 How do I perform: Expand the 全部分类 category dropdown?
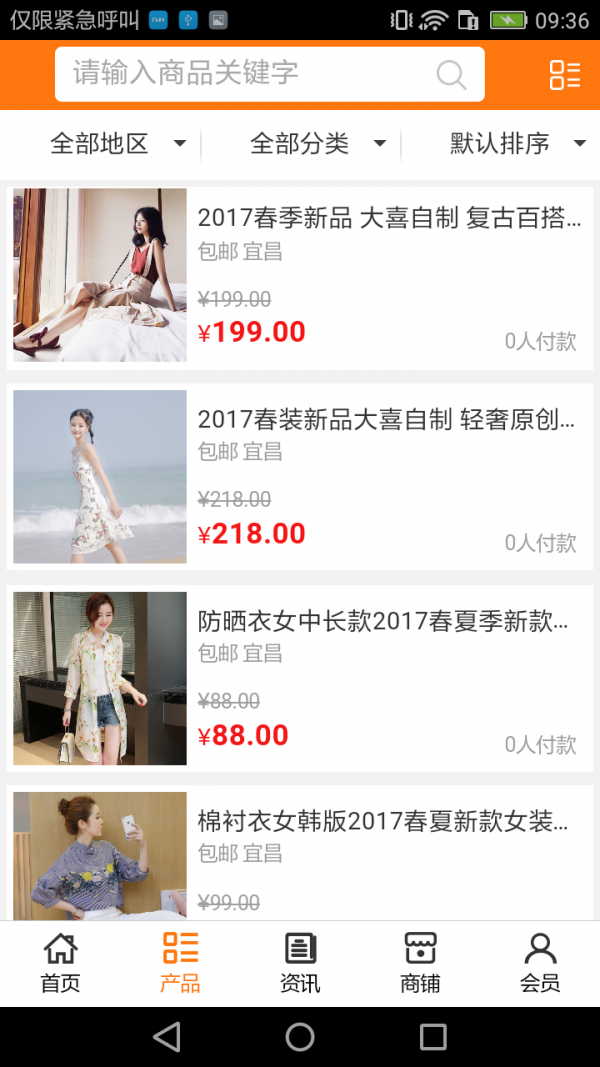318,144
